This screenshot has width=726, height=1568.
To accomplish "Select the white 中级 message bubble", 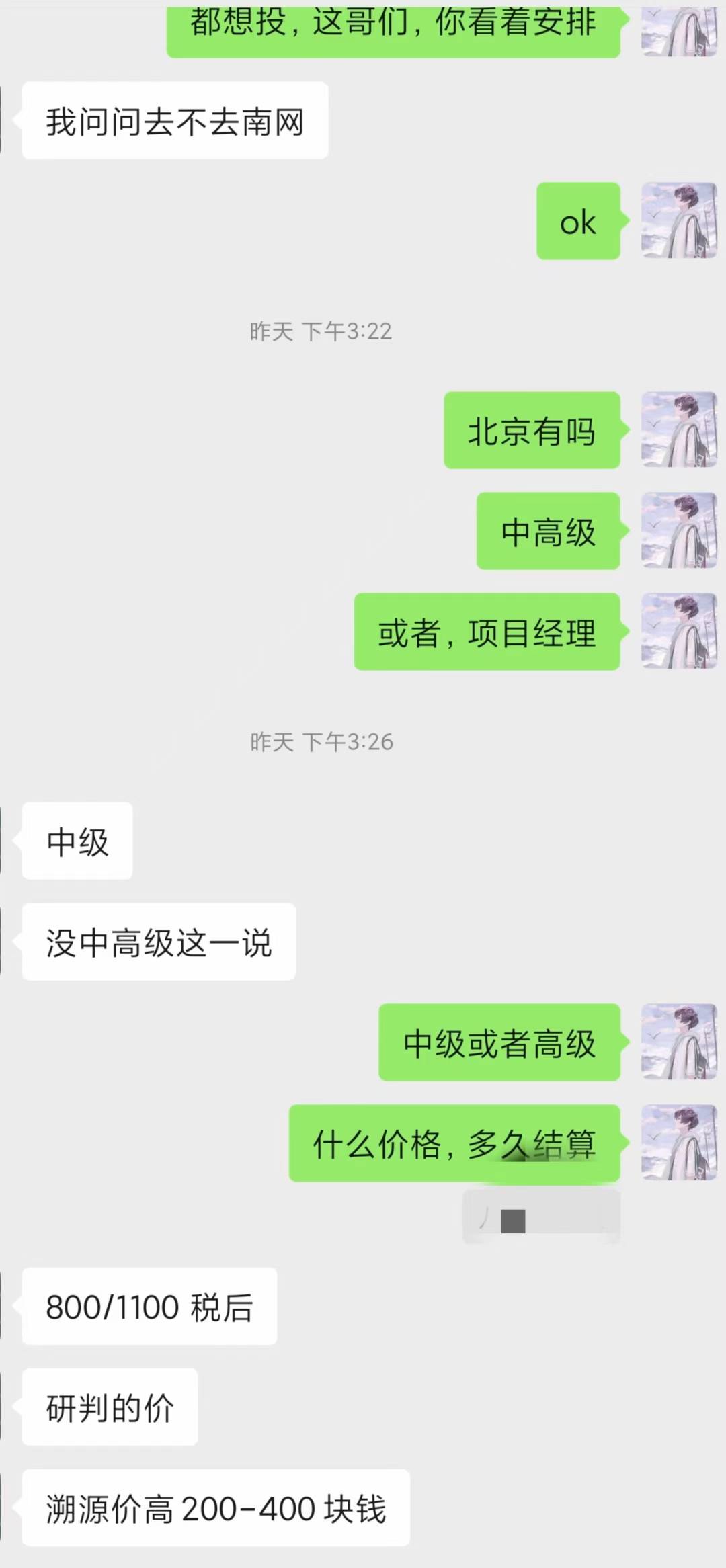I will [x=76, y=841].
